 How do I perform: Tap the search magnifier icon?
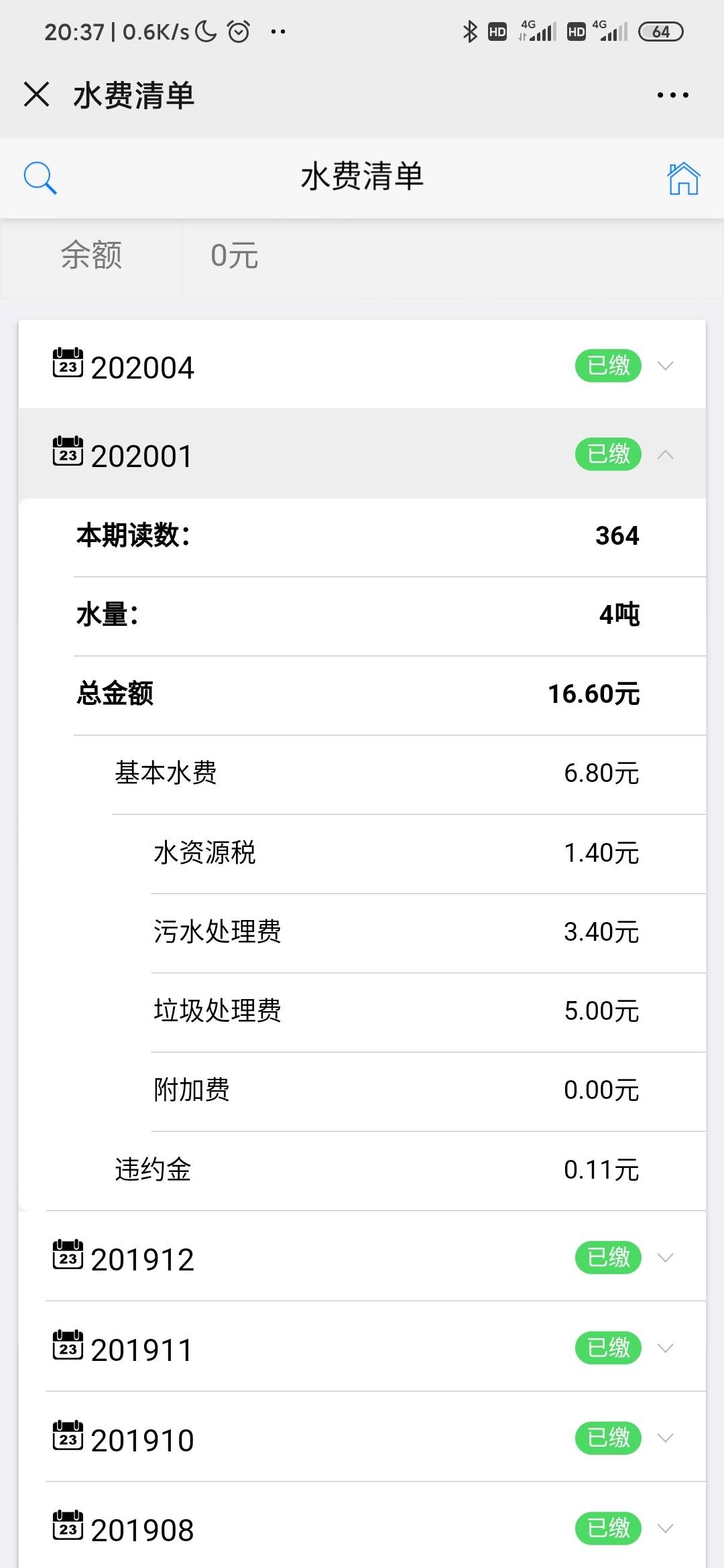coord(40,178)
